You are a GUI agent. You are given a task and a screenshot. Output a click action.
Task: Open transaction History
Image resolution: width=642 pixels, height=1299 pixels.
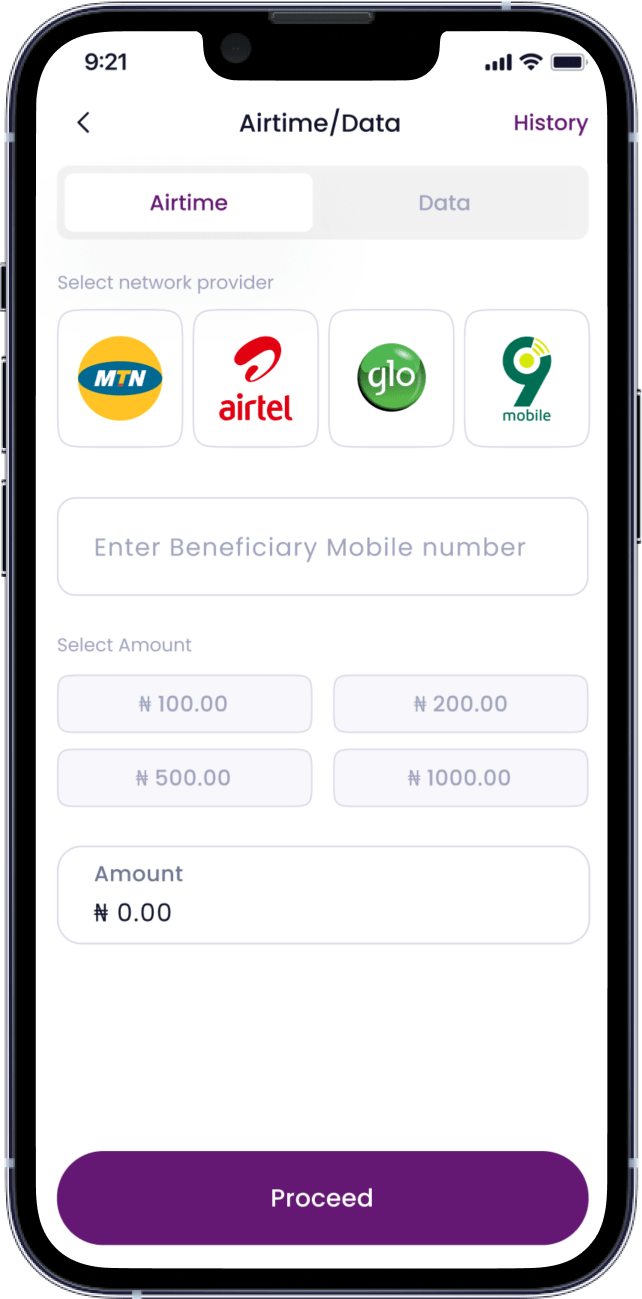click(550, 123)
